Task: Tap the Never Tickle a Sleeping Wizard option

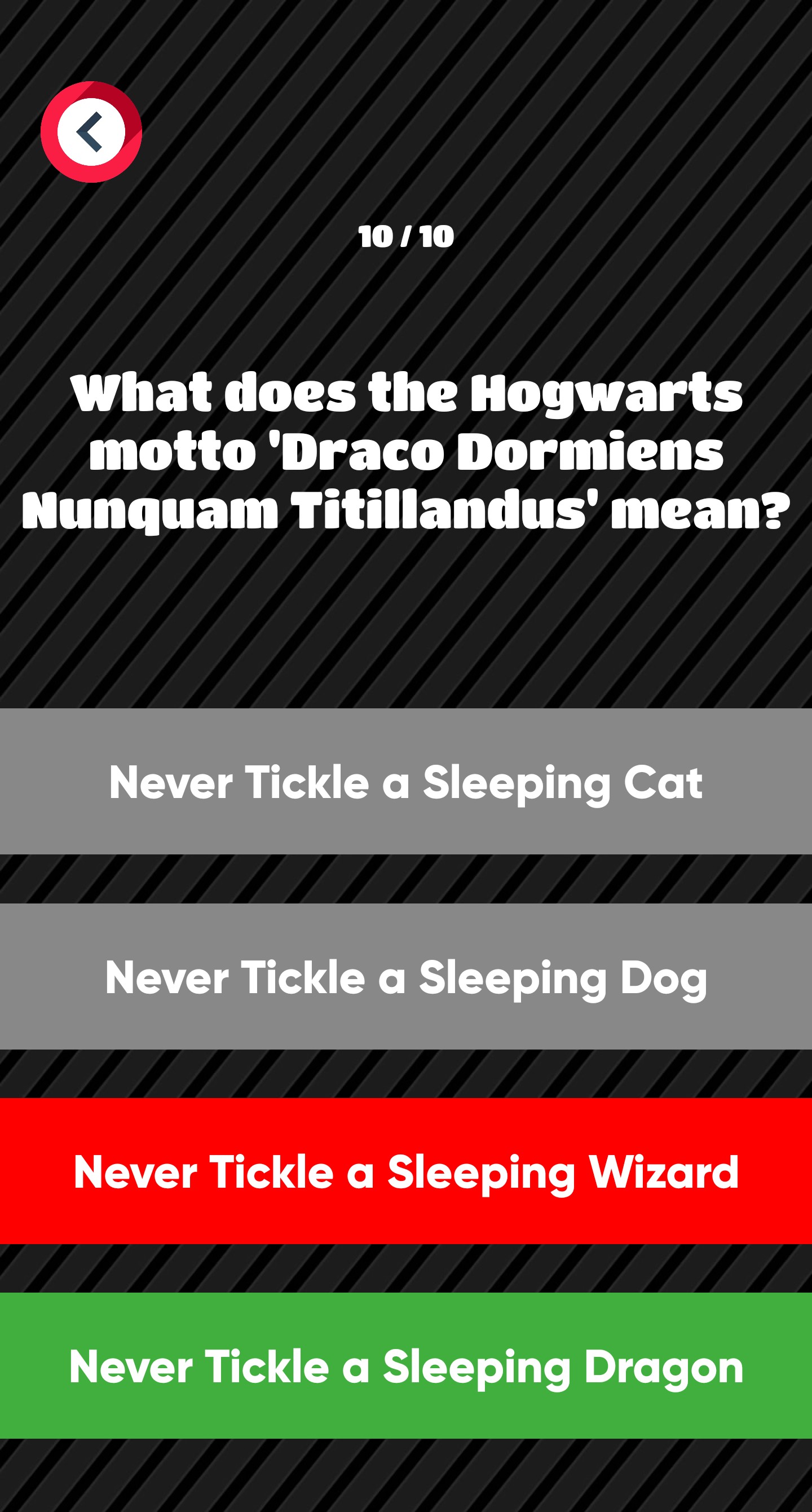Action: (x=406, y=1171)
